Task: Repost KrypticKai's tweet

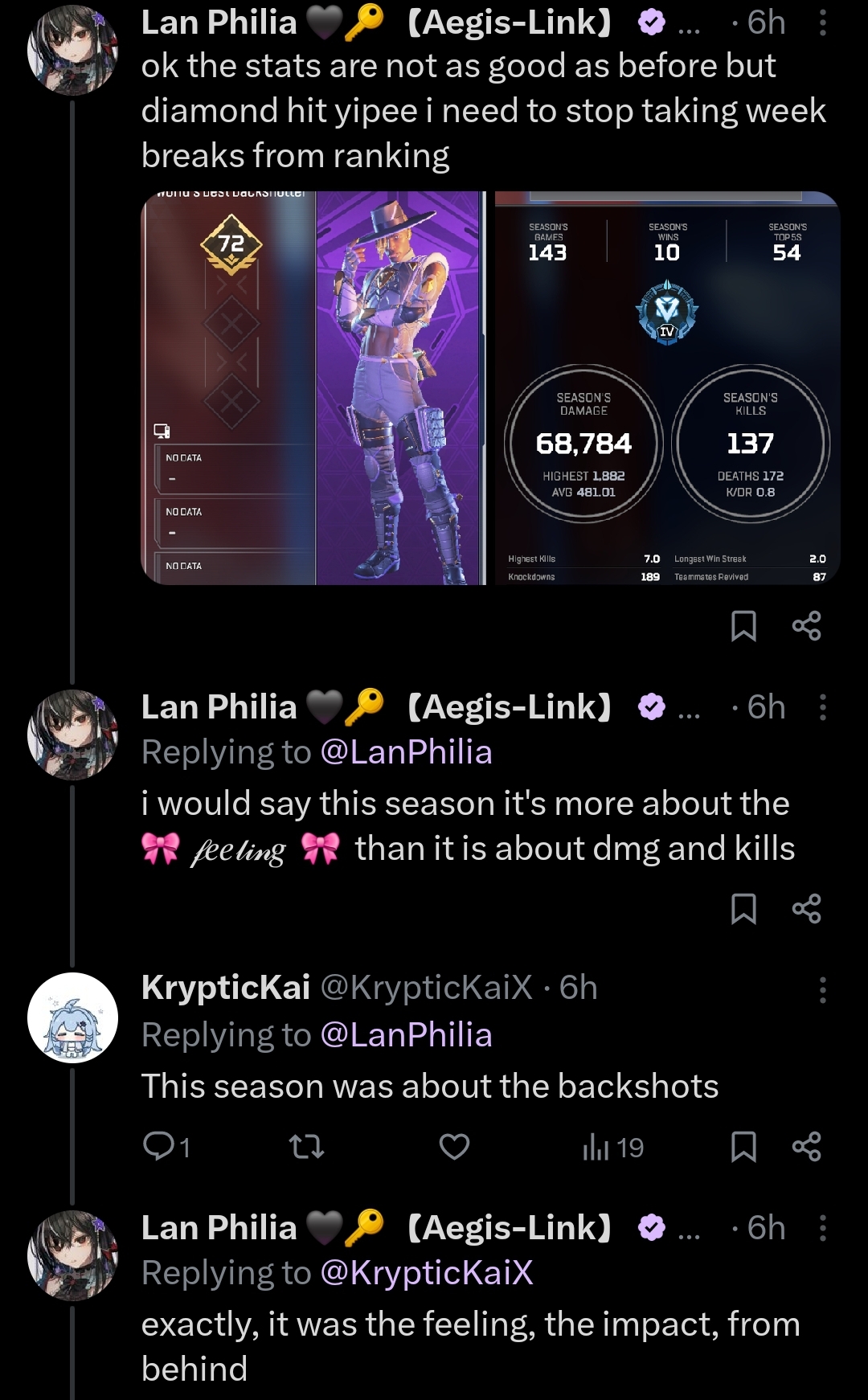Action: (306, 1147)
